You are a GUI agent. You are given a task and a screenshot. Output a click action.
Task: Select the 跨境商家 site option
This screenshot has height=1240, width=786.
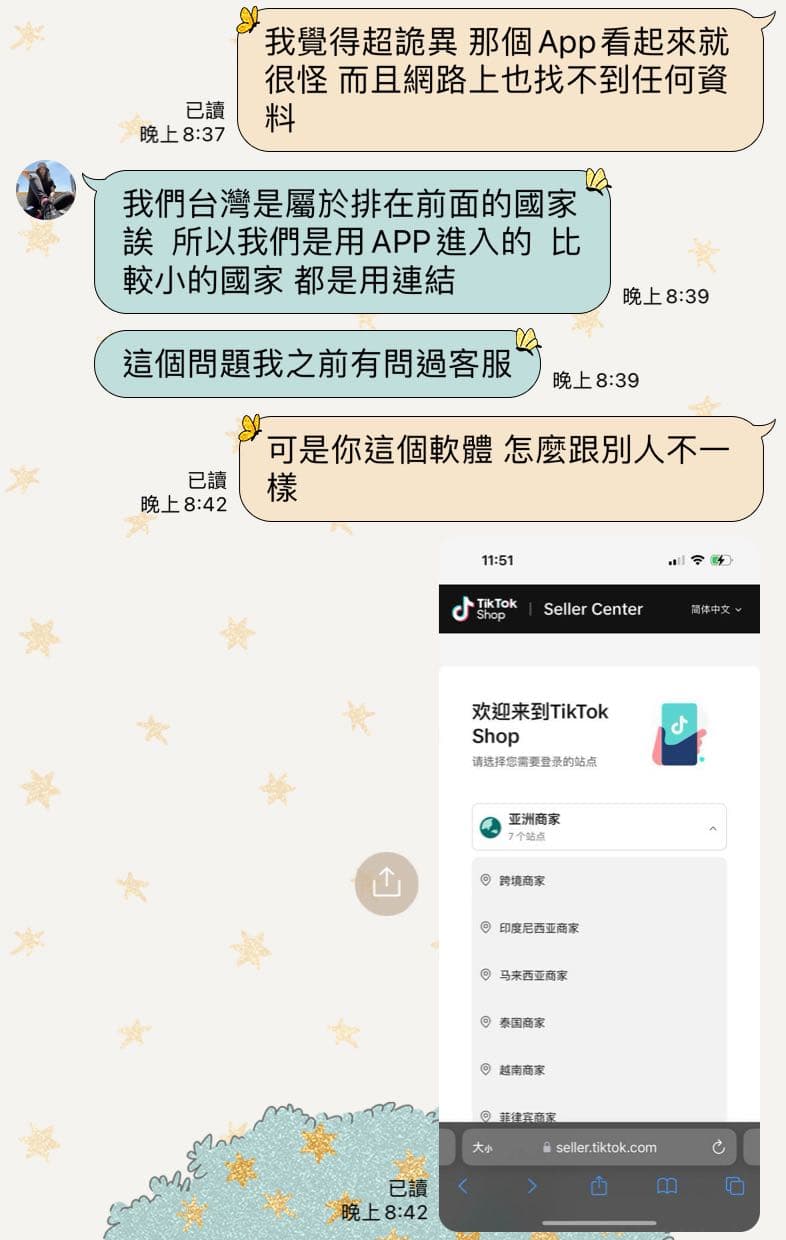tap(520, 881)
